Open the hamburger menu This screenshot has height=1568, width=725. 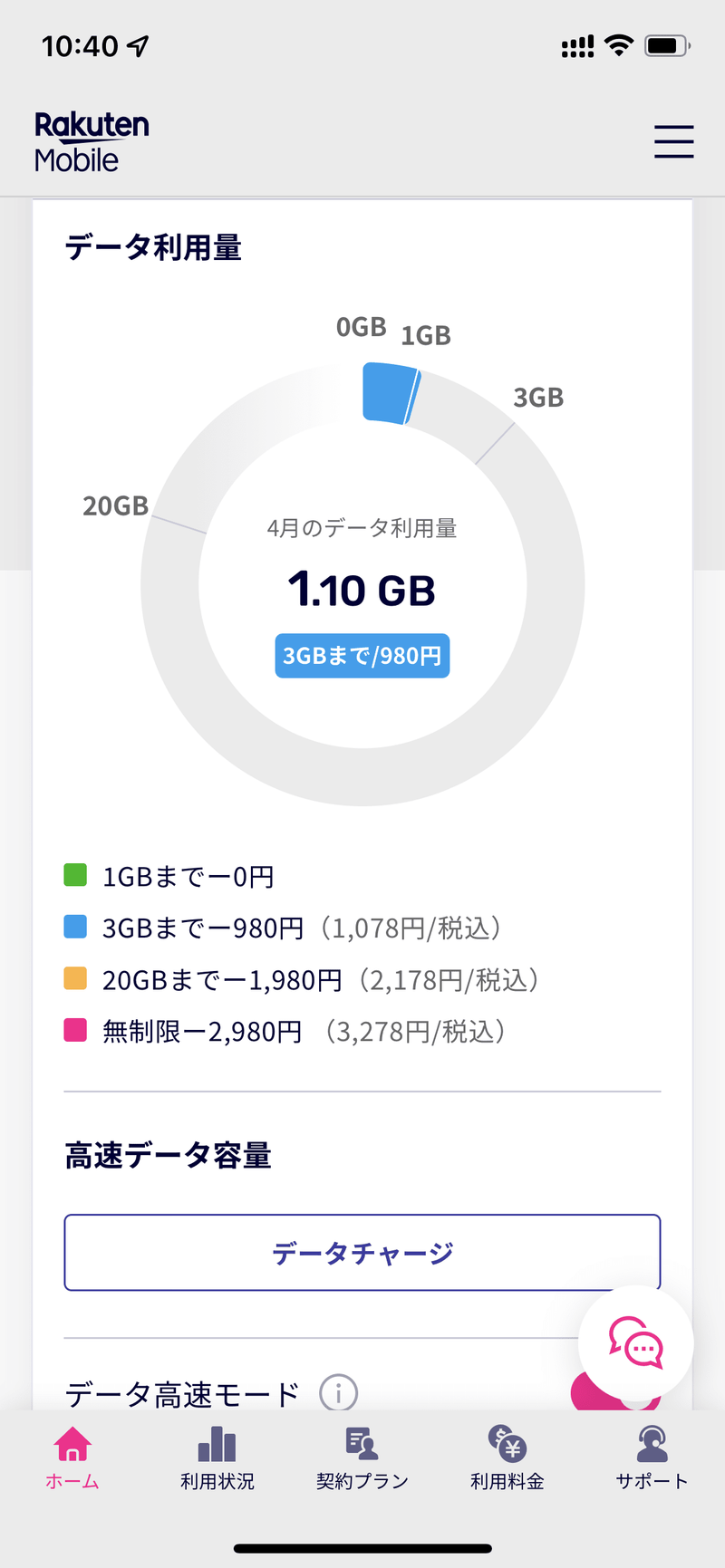click(x=673, y=142)
